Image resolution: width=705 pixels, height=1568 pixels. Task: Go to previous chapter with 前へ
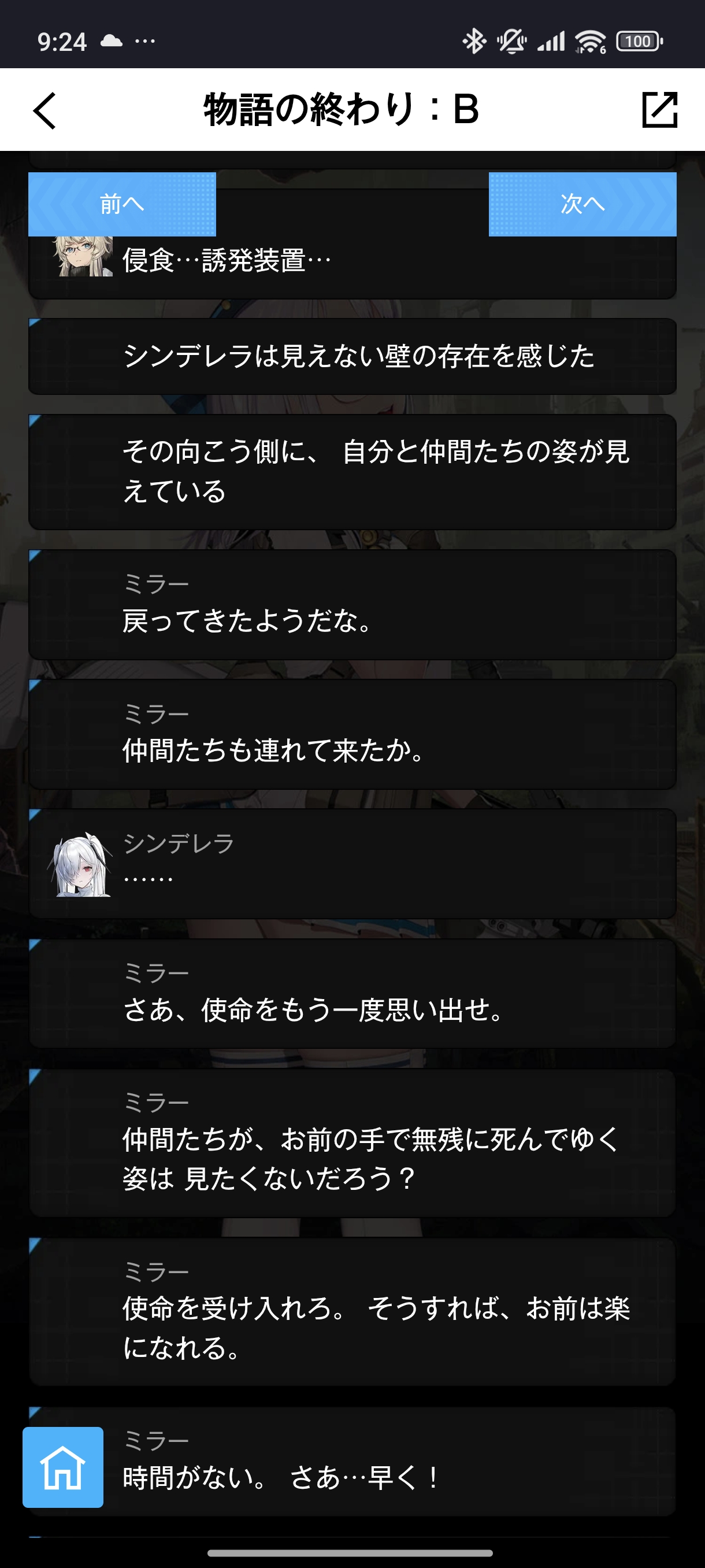[123, 204]
